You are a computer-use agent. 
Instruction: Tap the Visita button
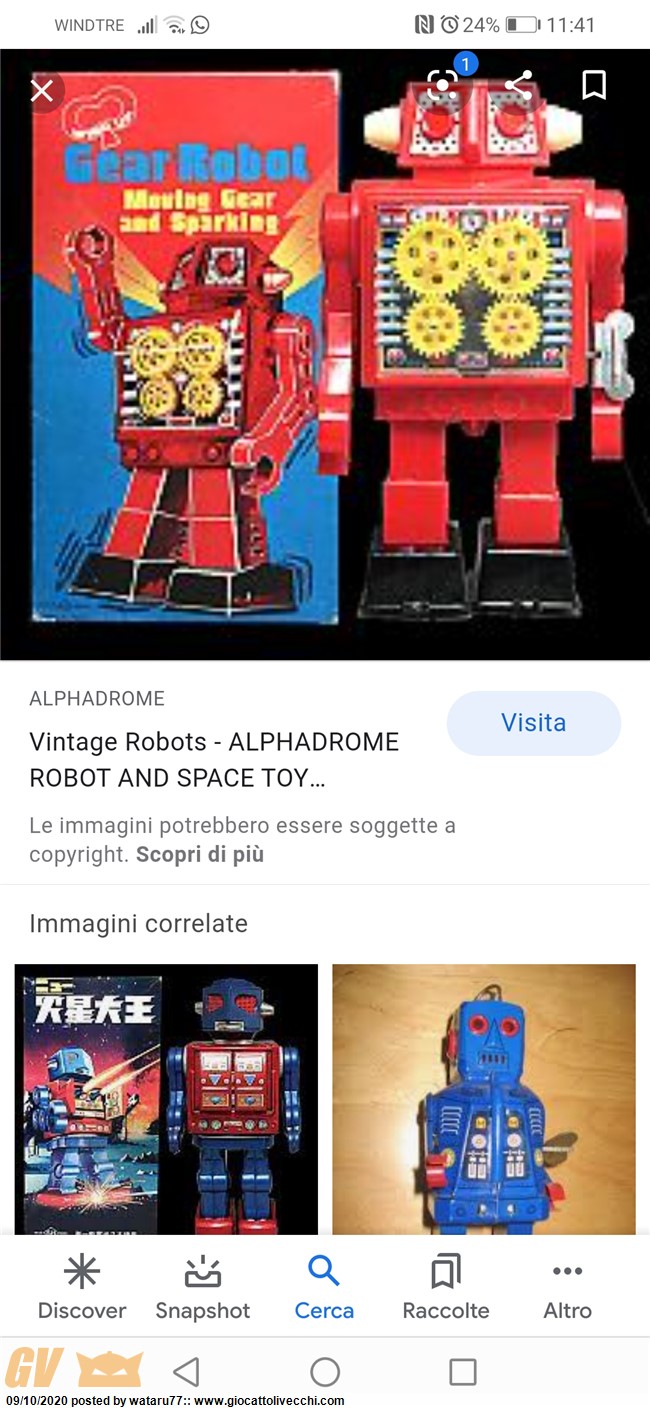click(533, 723)
